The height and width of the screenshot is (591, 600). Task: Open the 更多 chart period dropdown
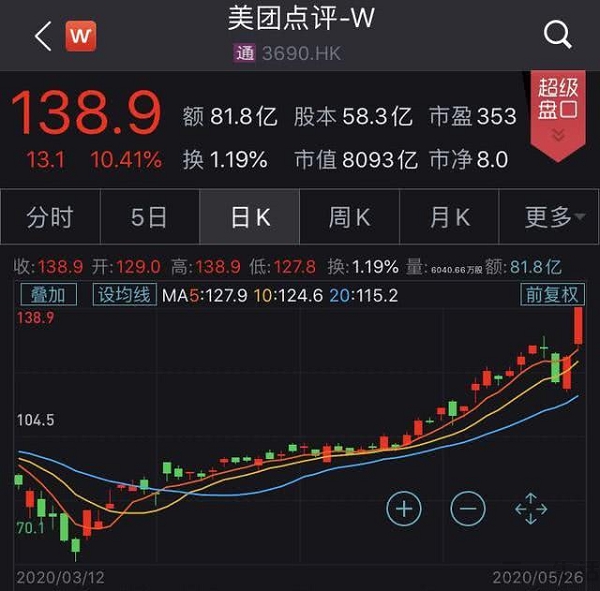[552, 217]
